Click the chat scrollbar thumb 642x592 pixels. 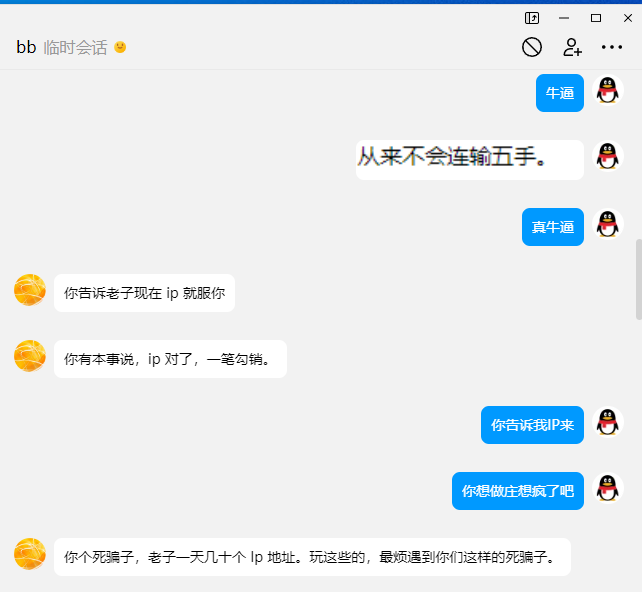click(x=638, y=278)
